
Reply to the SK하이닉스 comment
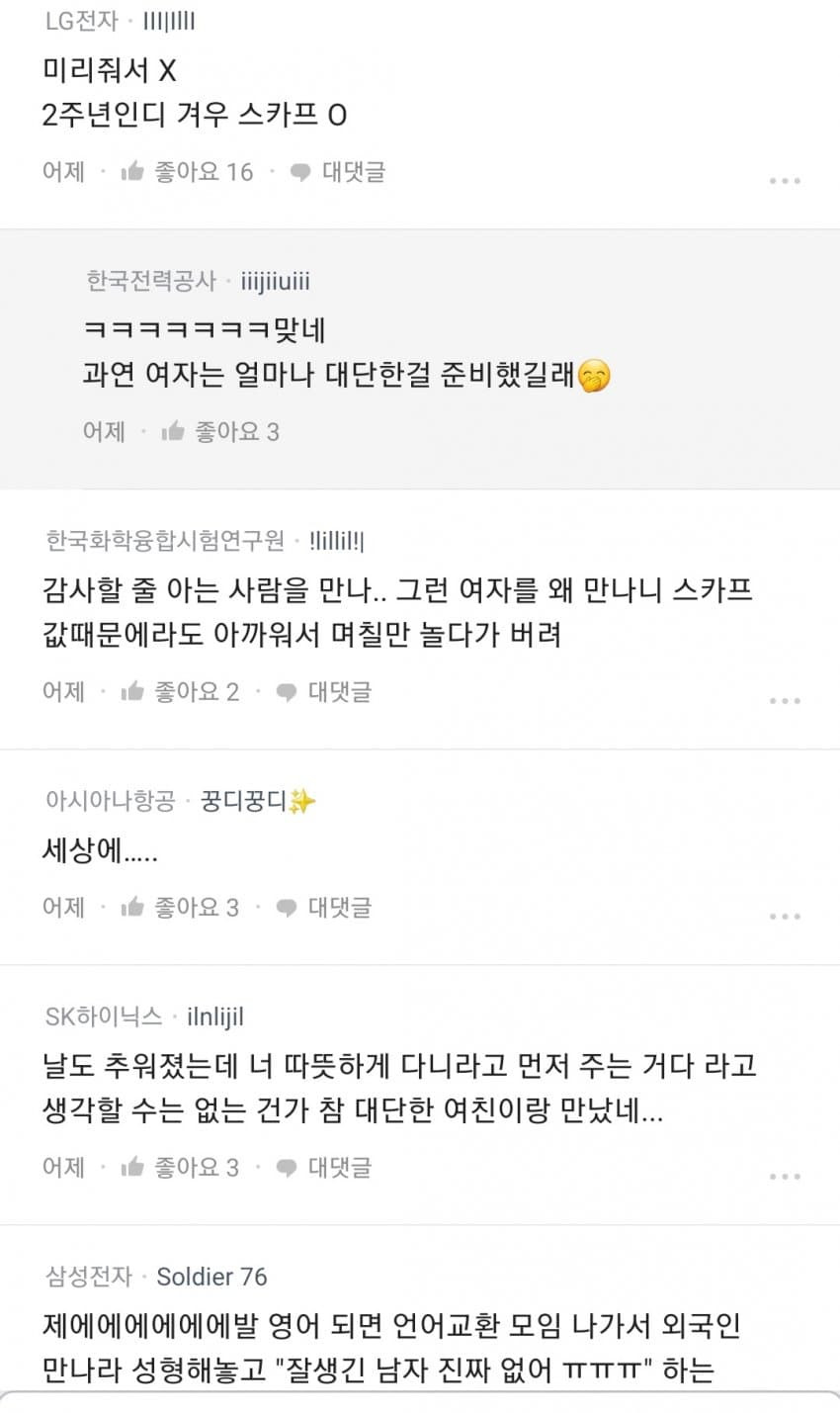(323, 1168)
